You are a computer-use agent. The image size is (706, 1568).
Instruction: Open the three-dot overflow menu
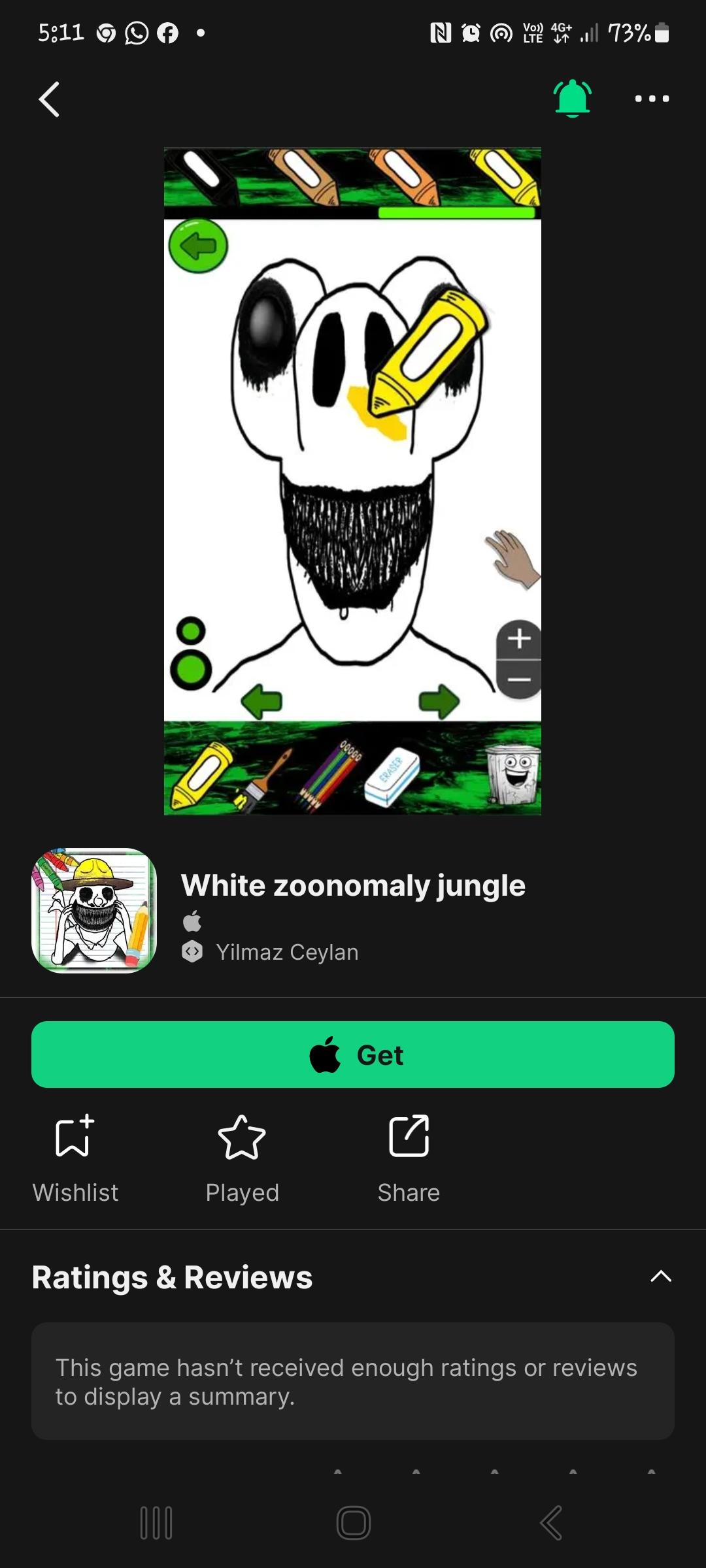pyautogui.click(x=652, y=99)
